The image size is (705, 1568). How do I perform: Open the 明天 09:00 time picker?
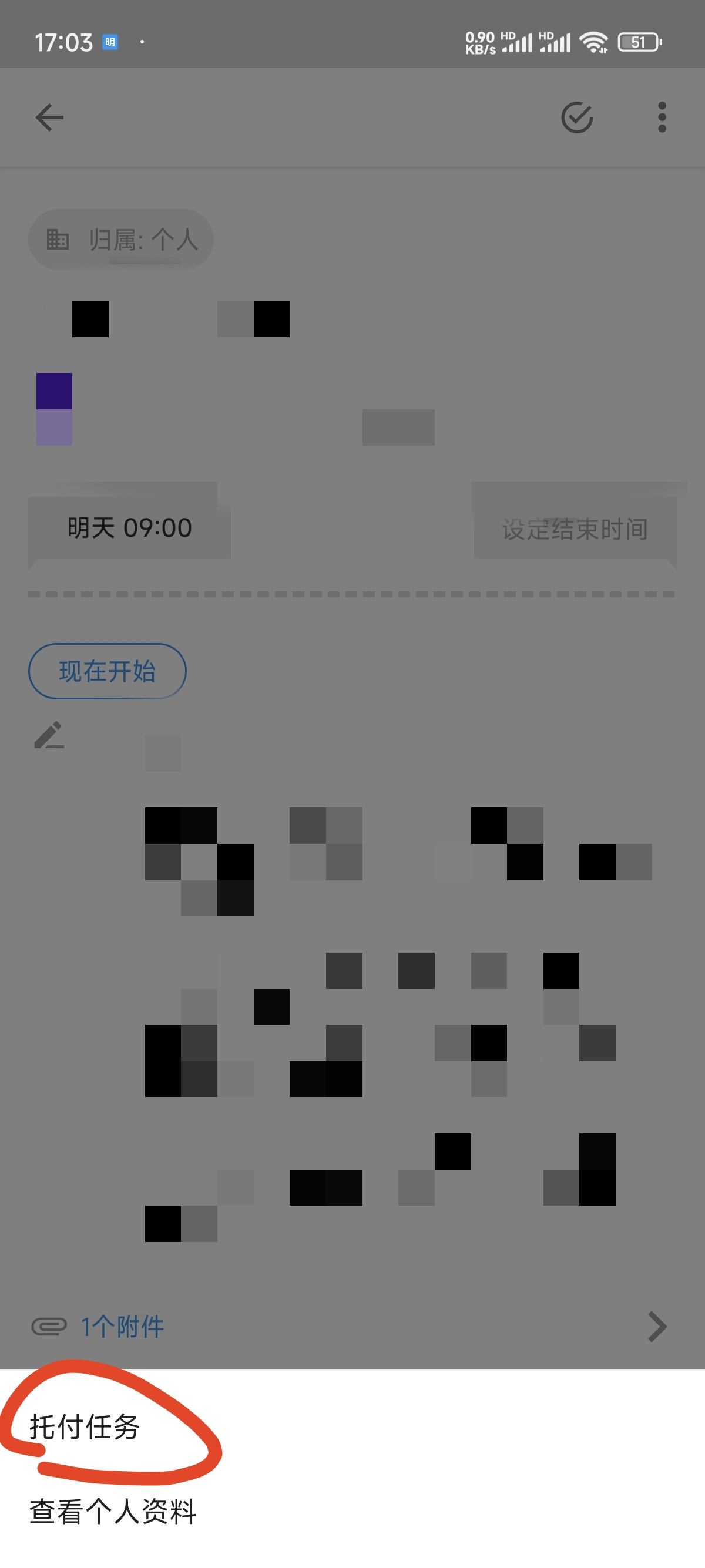129,527
